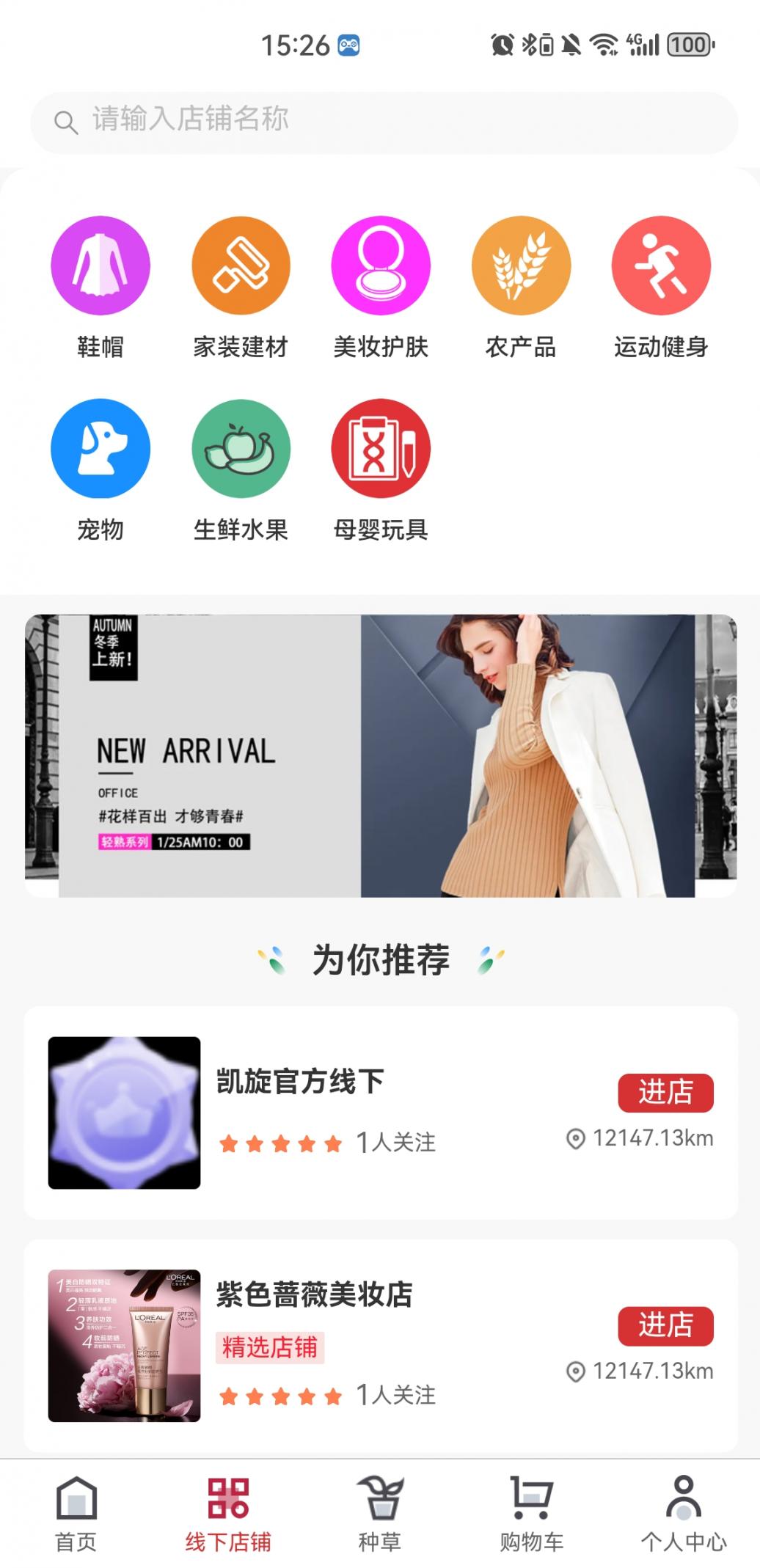Open the NEW ARRIVAL promotional banner
Screen dimensions: 760x1568
coord(381,755)
